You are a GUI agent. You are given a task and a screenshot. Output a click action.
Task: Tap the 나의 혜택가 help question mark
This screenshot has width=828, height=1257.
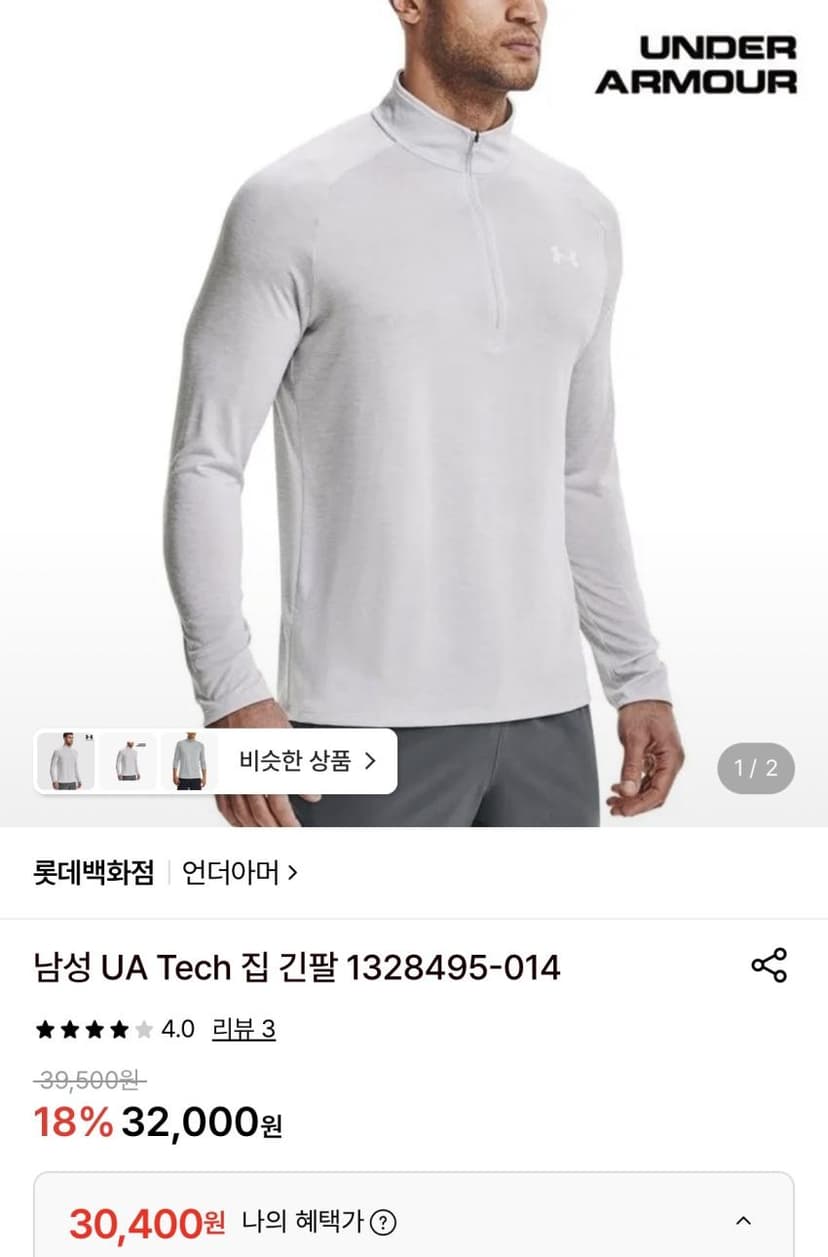pos(383,1222)
